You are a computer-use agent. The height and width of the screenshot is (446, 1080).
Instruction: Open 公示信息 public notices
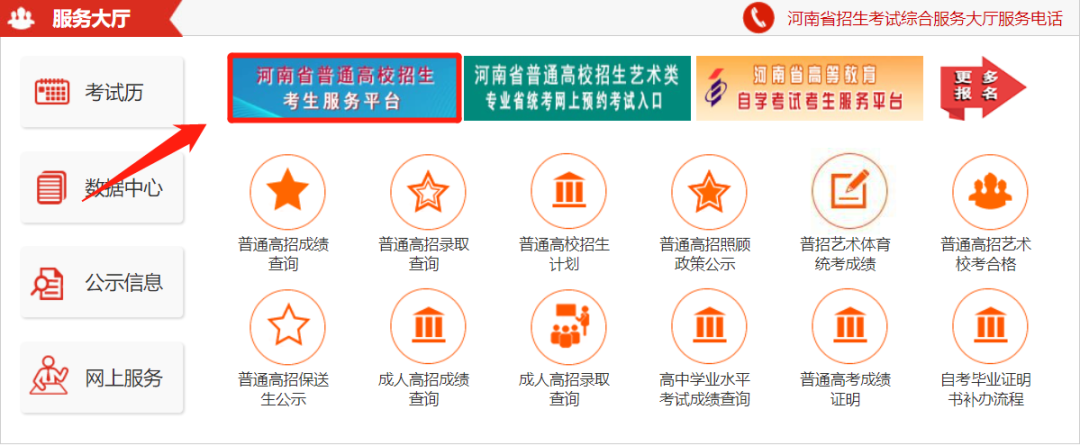coord(102,283)
